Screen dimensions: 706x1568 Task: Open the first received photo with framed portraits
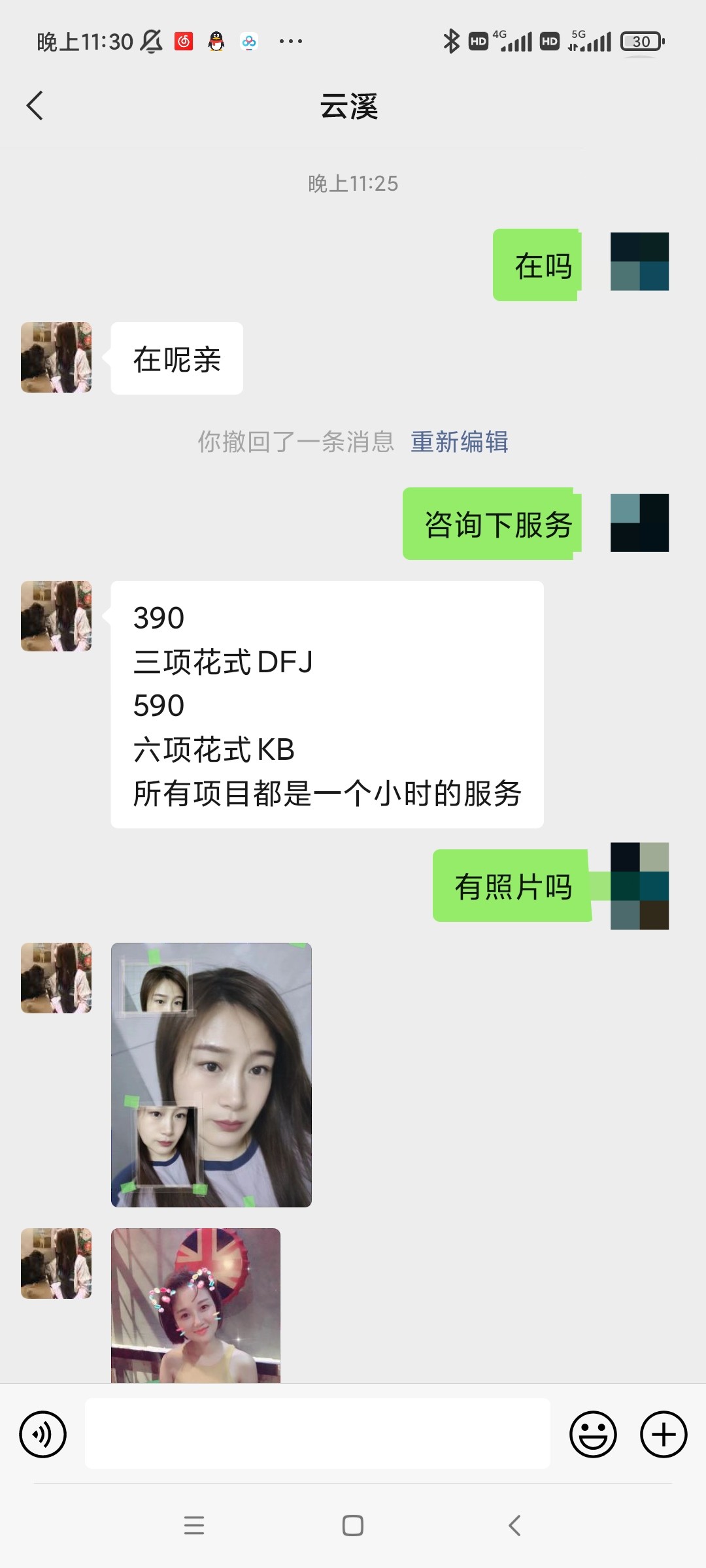pyautogui.click(x=211, y=1075)
